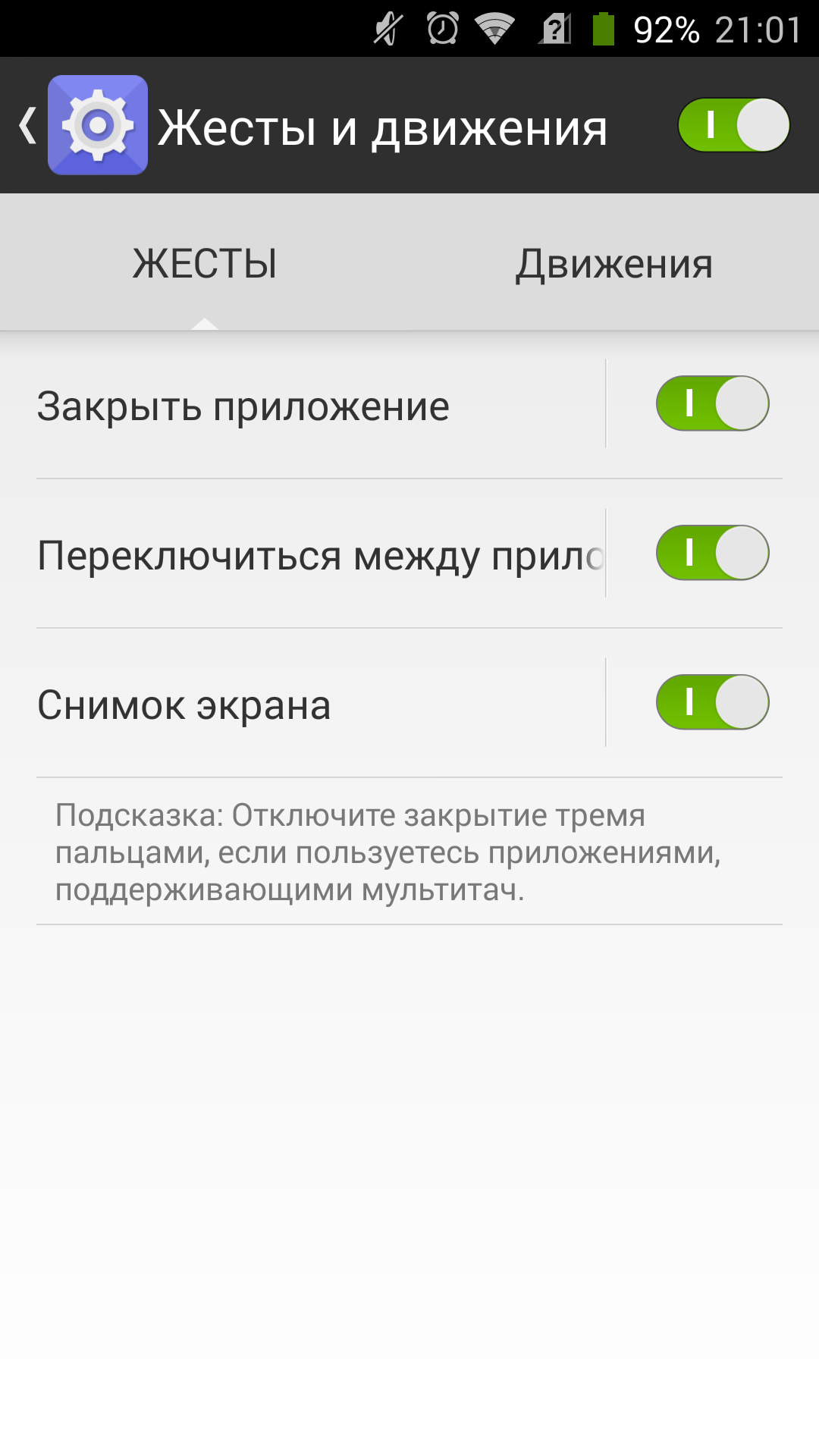Turn off the main Жесты и движения switch

[x=733, y=125]
